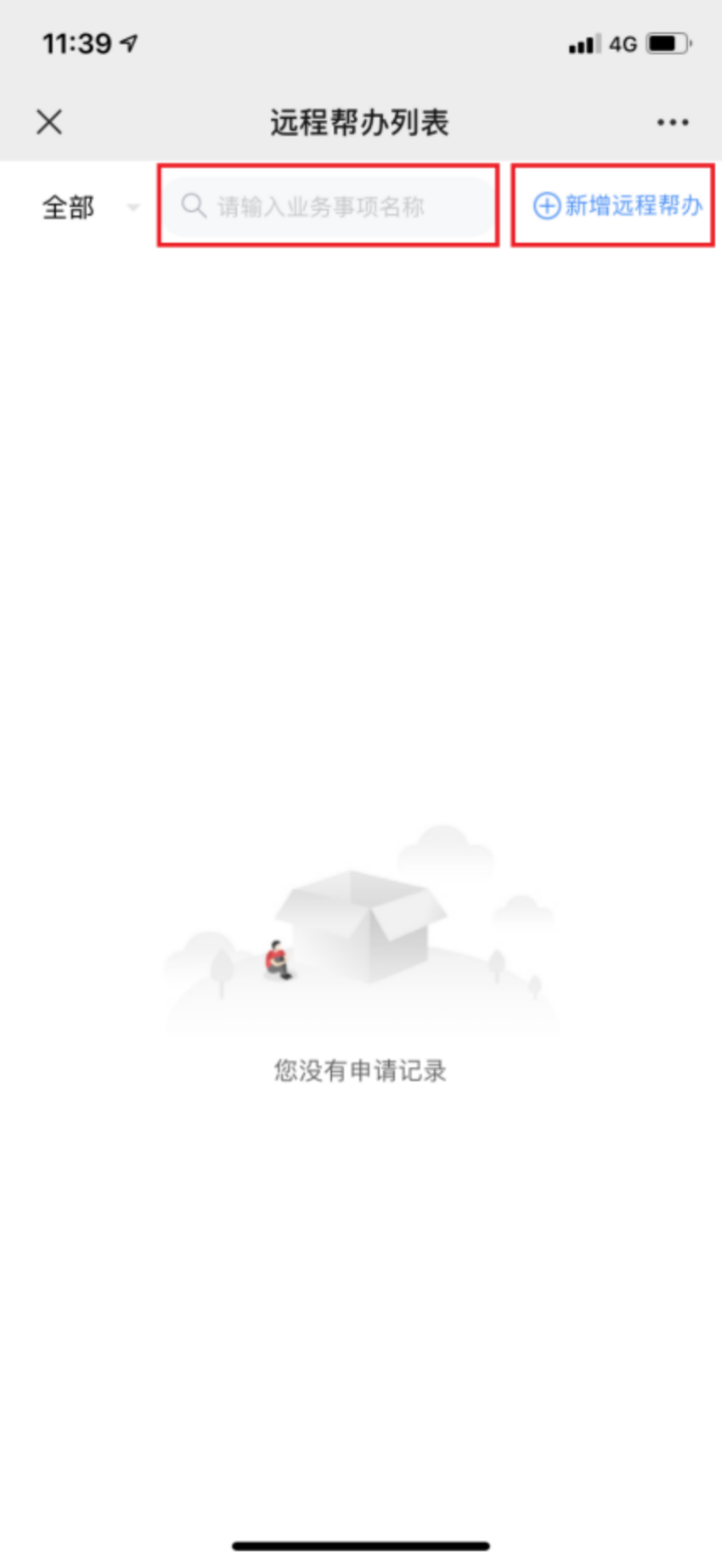
Task: Open the three-dot more options menu
Action: click(673, 122)
